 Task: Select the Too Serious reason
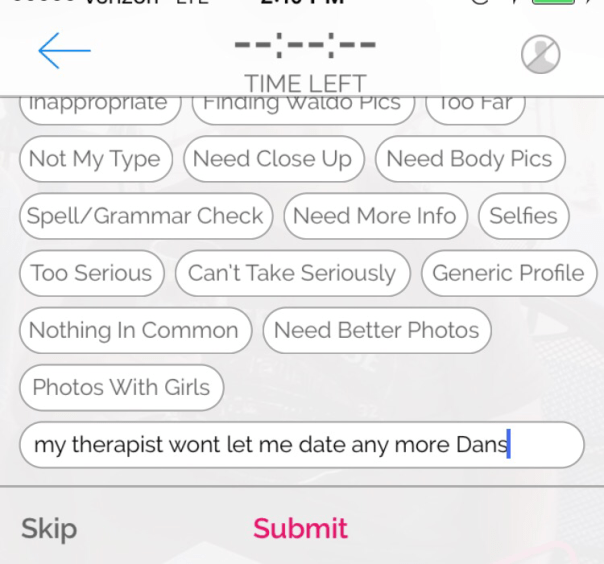coord(91,273)
